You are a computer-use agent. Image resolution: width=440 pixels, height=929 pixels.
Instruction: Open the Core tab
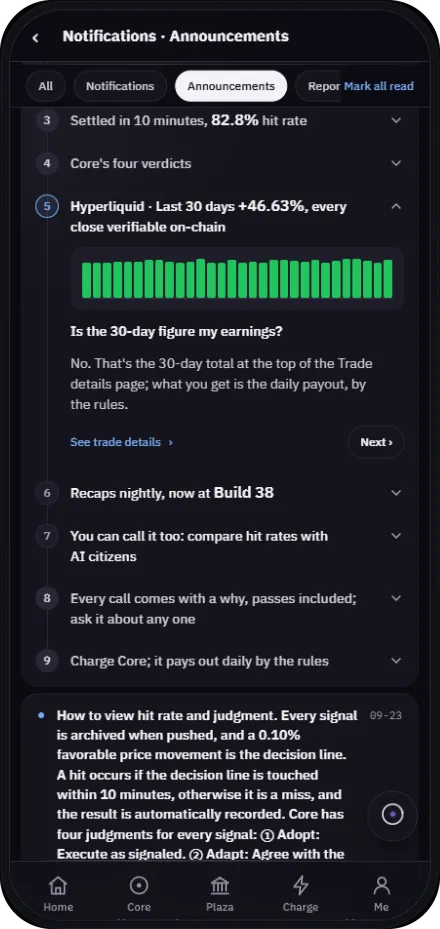tap(139, 893)
